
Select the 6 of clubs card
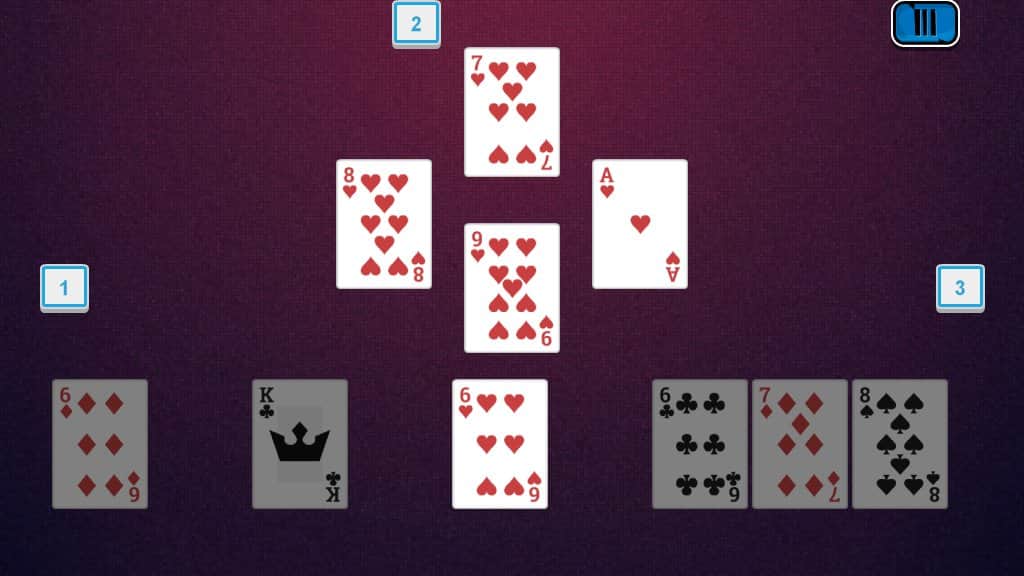[699, 444]
